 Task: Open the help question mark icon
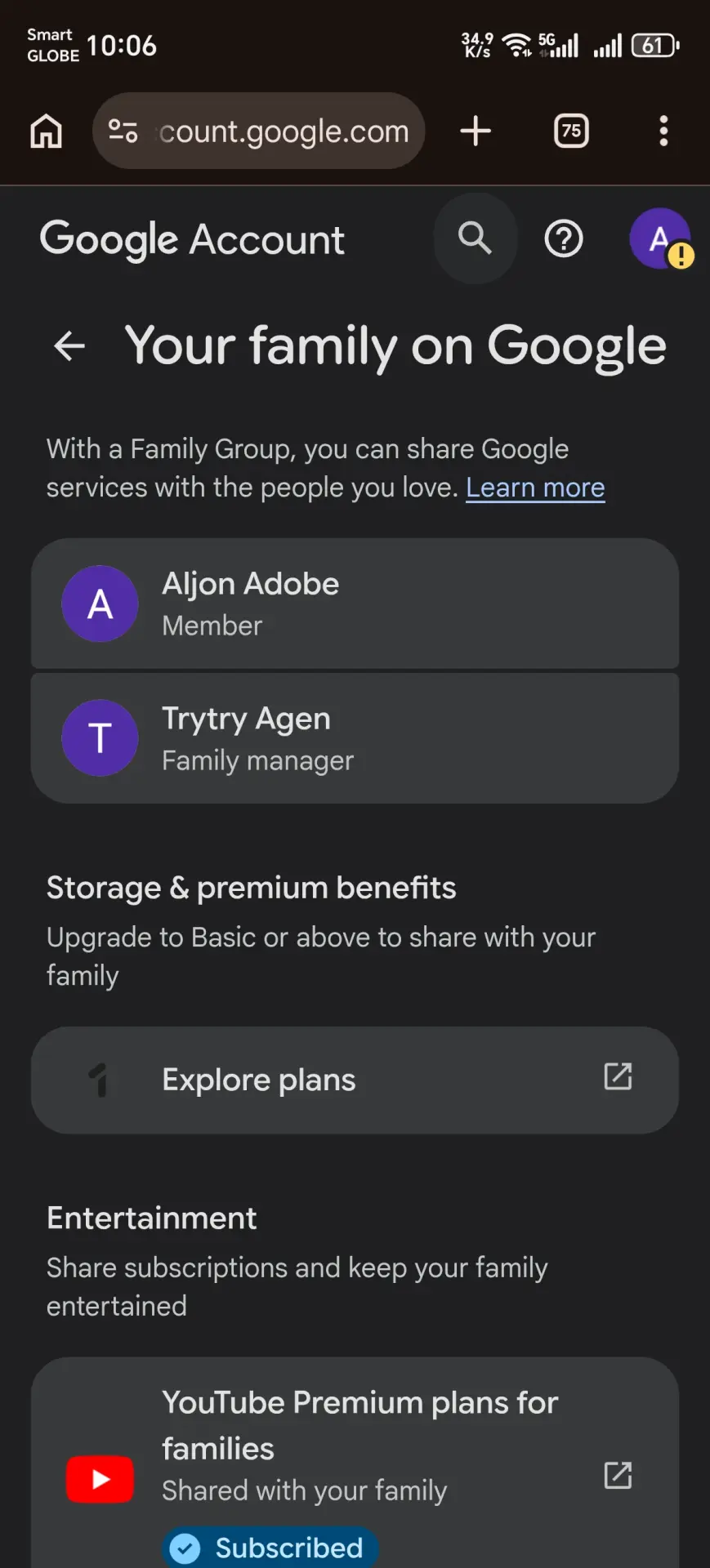click(564, 238)
